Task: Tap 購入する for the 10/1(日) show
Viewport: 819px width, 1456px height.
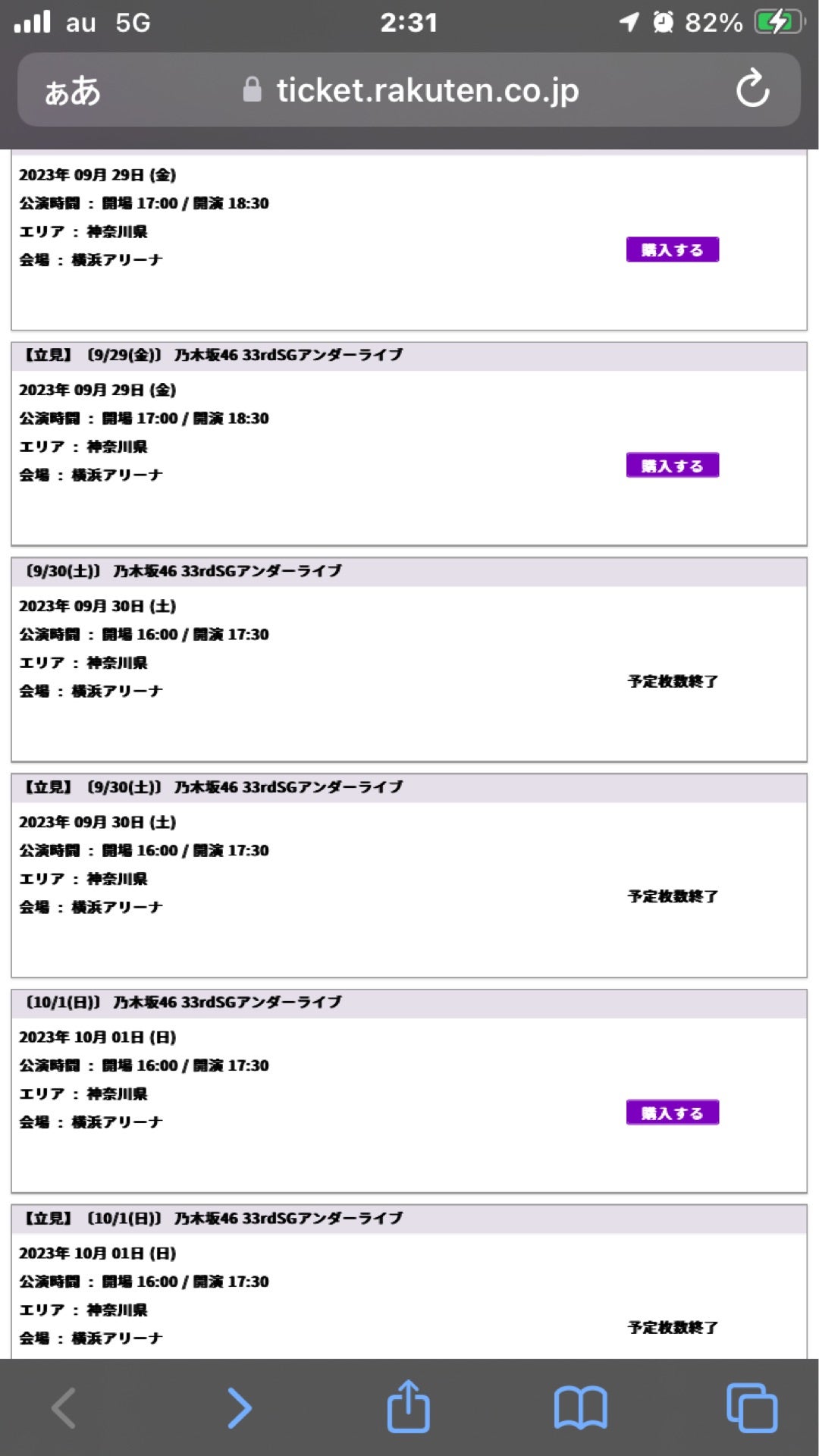Action: (x=672, y=1112)
